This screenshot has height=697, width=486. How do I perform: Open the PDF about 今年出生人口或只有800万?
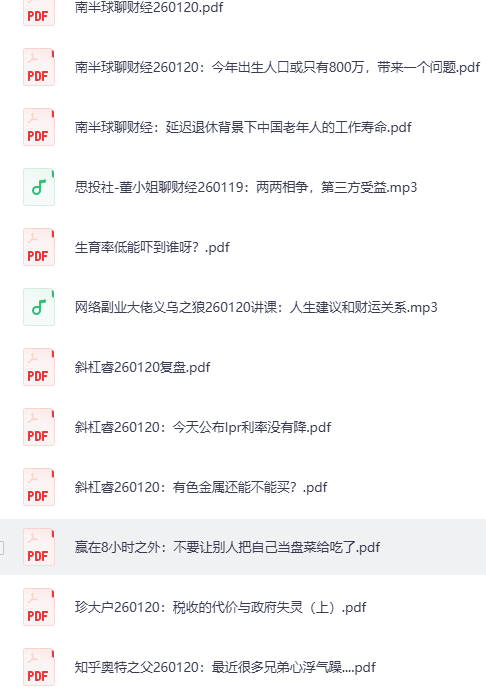(277, 68)
